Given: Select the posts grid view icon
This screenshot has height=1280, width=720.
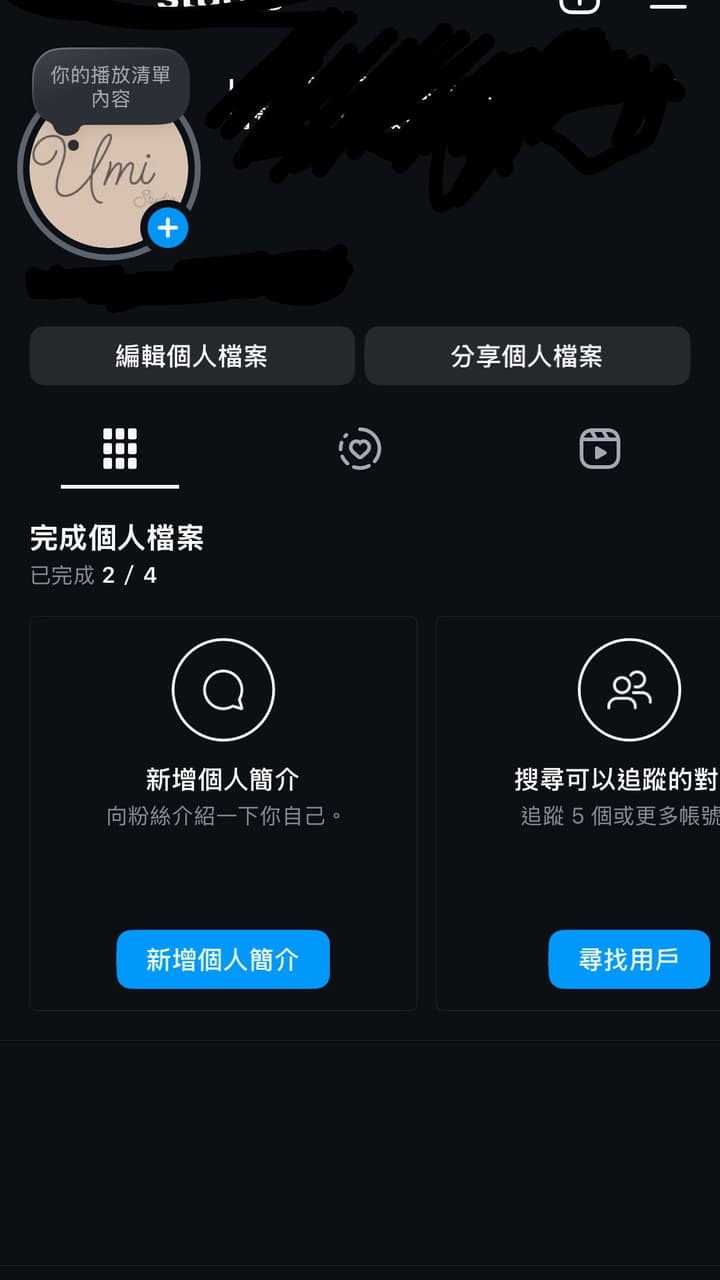Looking at the screenshot, I should [x=119, y=450].
